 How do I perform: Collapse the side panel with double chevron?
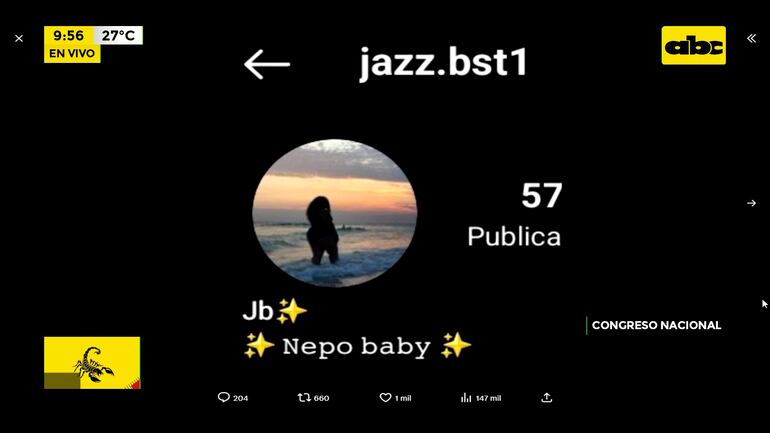[x=751, y=39]
